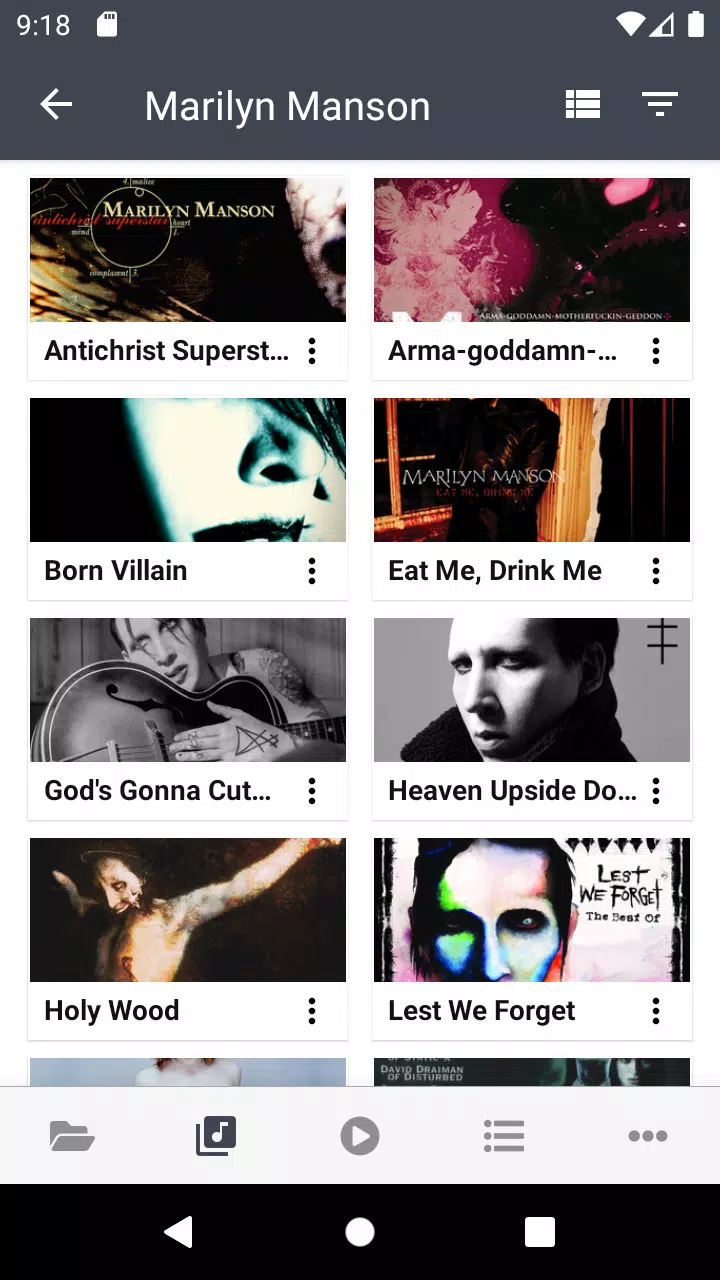Image resolution: width=720 pixels, height=1280 pixels.
Task: Open options for Heaven Upside Down
Action: (x=656, y=791)
